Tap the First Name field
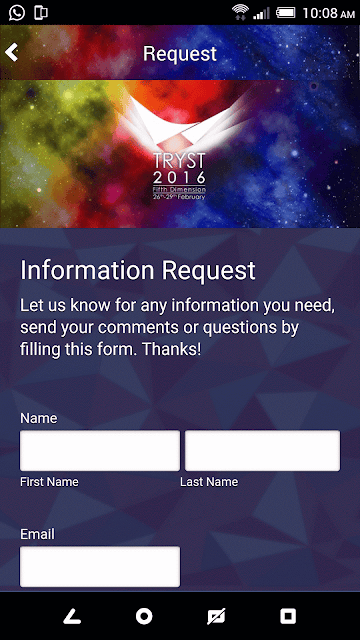 (x=100, y=451)
